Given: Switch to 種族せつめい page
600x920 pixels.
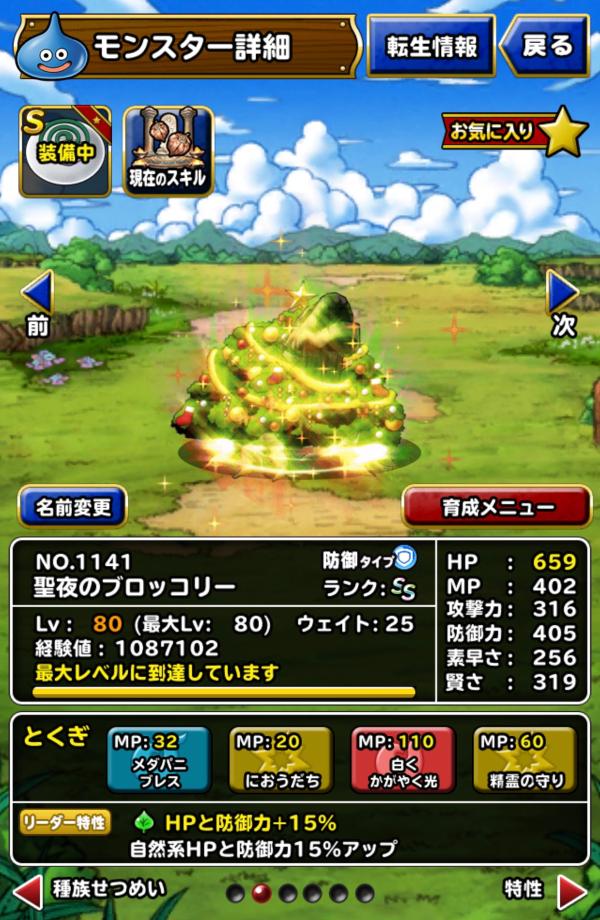Looking at the screenshot, I should point(90,890).
